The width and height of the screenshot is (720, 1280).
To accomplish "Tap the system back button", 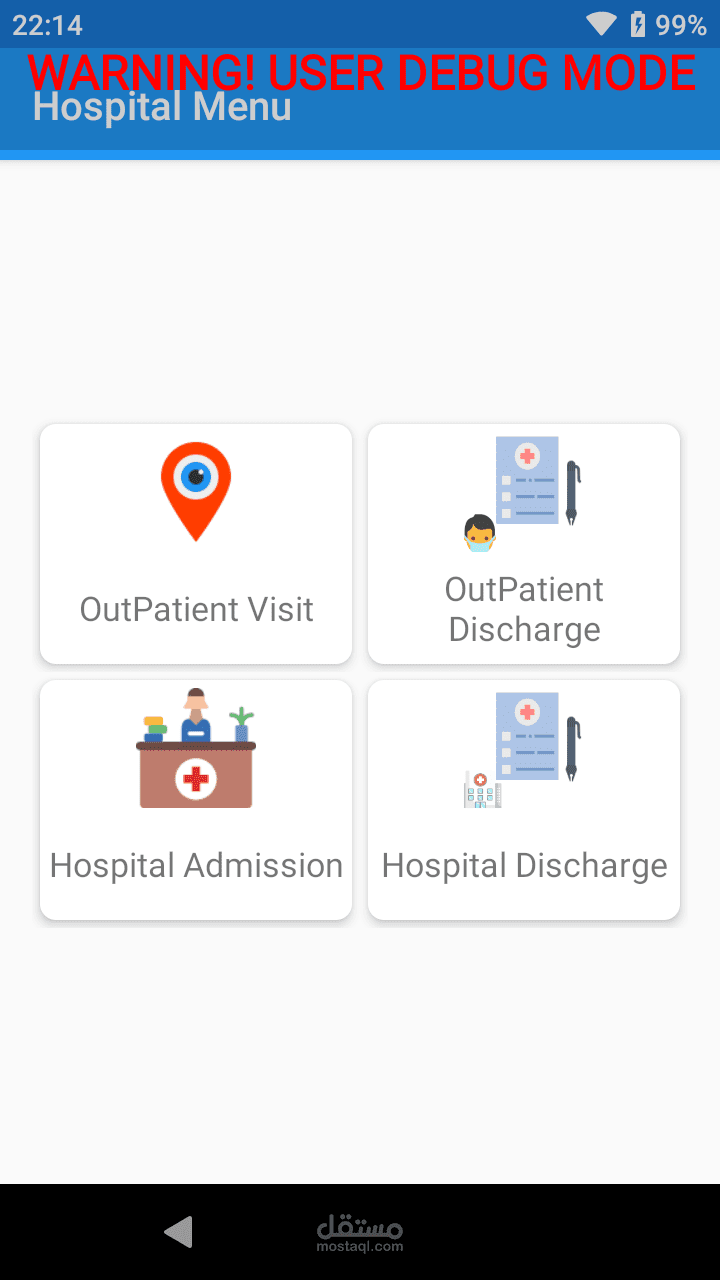I will (x=178, y=1232).
